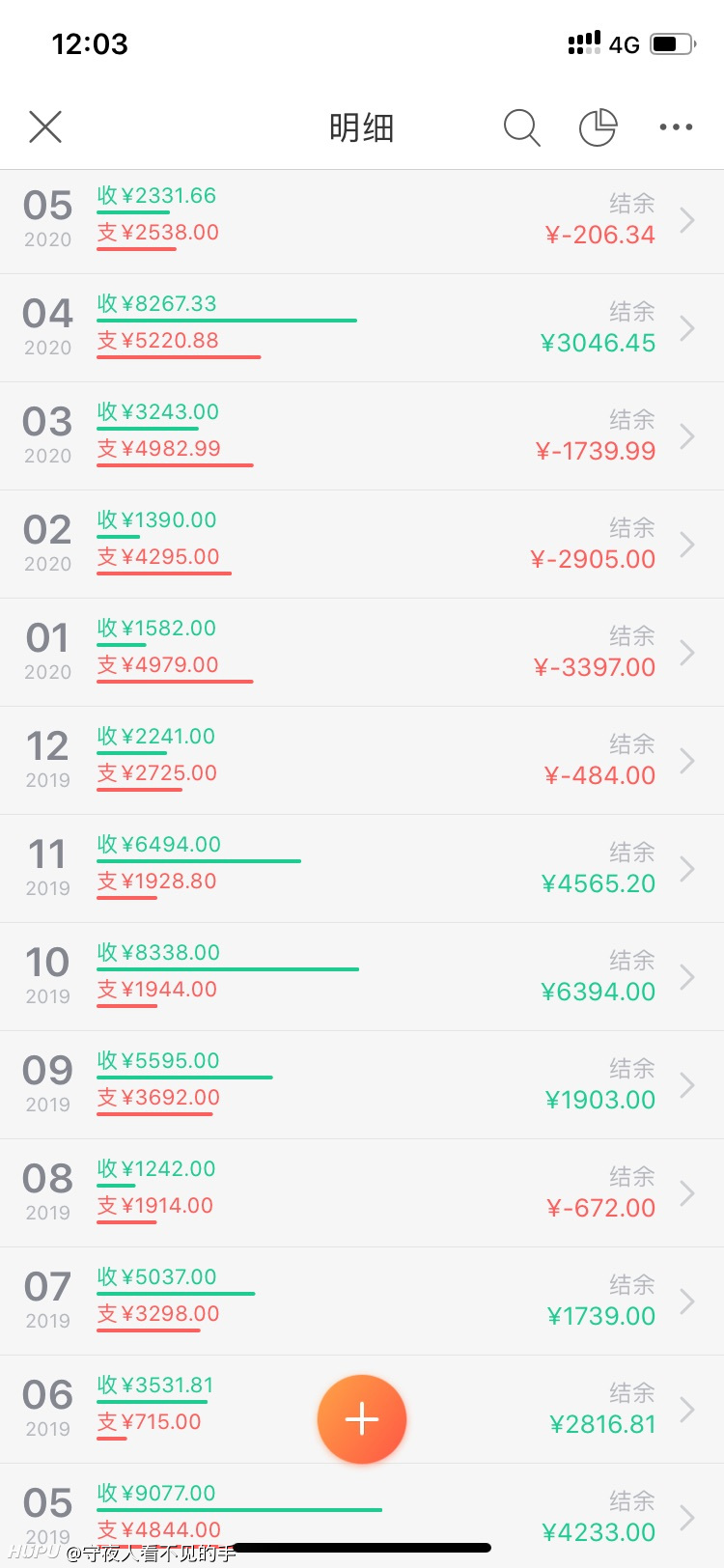Select the January 2020 row

pyautogui.click(x=362, y=653)
